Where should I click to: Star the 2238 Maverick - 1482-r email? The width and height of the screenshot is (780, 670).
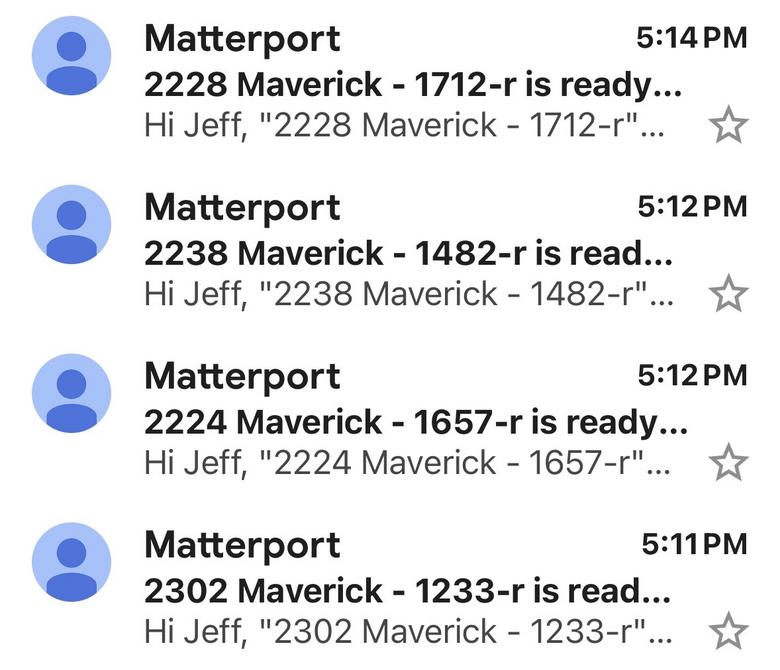click(x=728, y=294)
